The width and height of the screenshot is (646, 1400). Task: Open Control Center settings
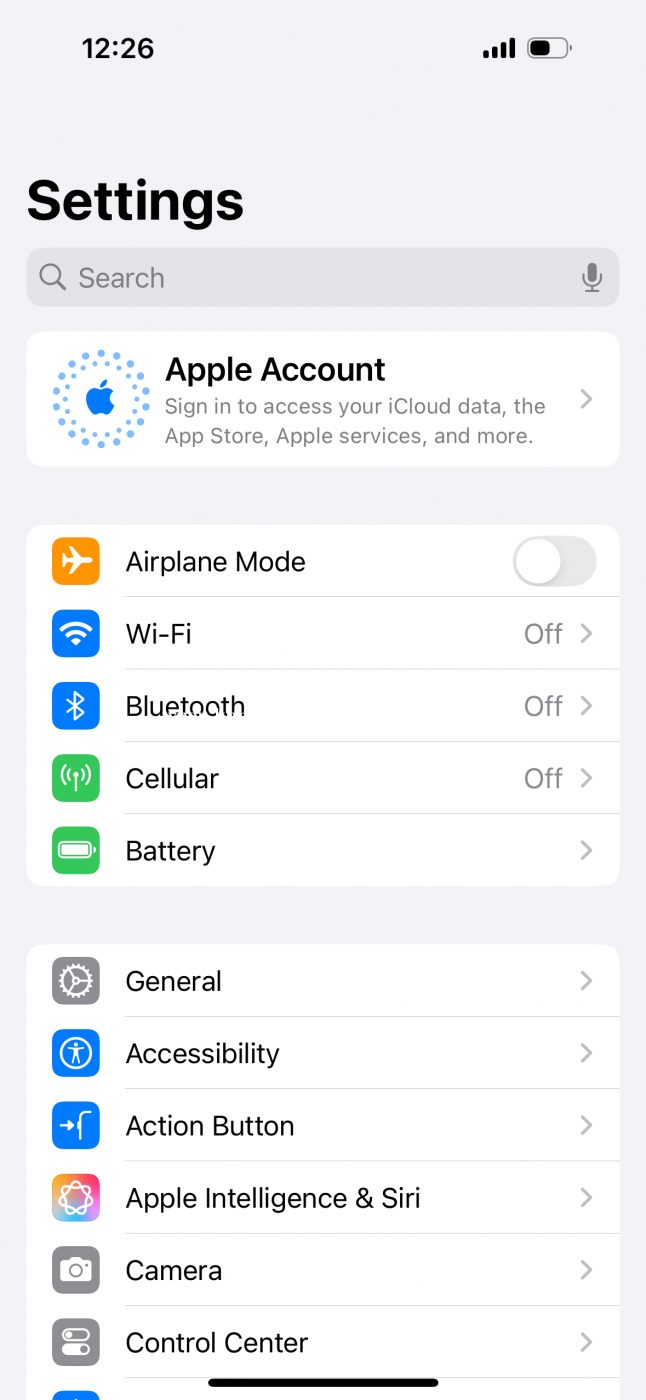(322, 1341)
